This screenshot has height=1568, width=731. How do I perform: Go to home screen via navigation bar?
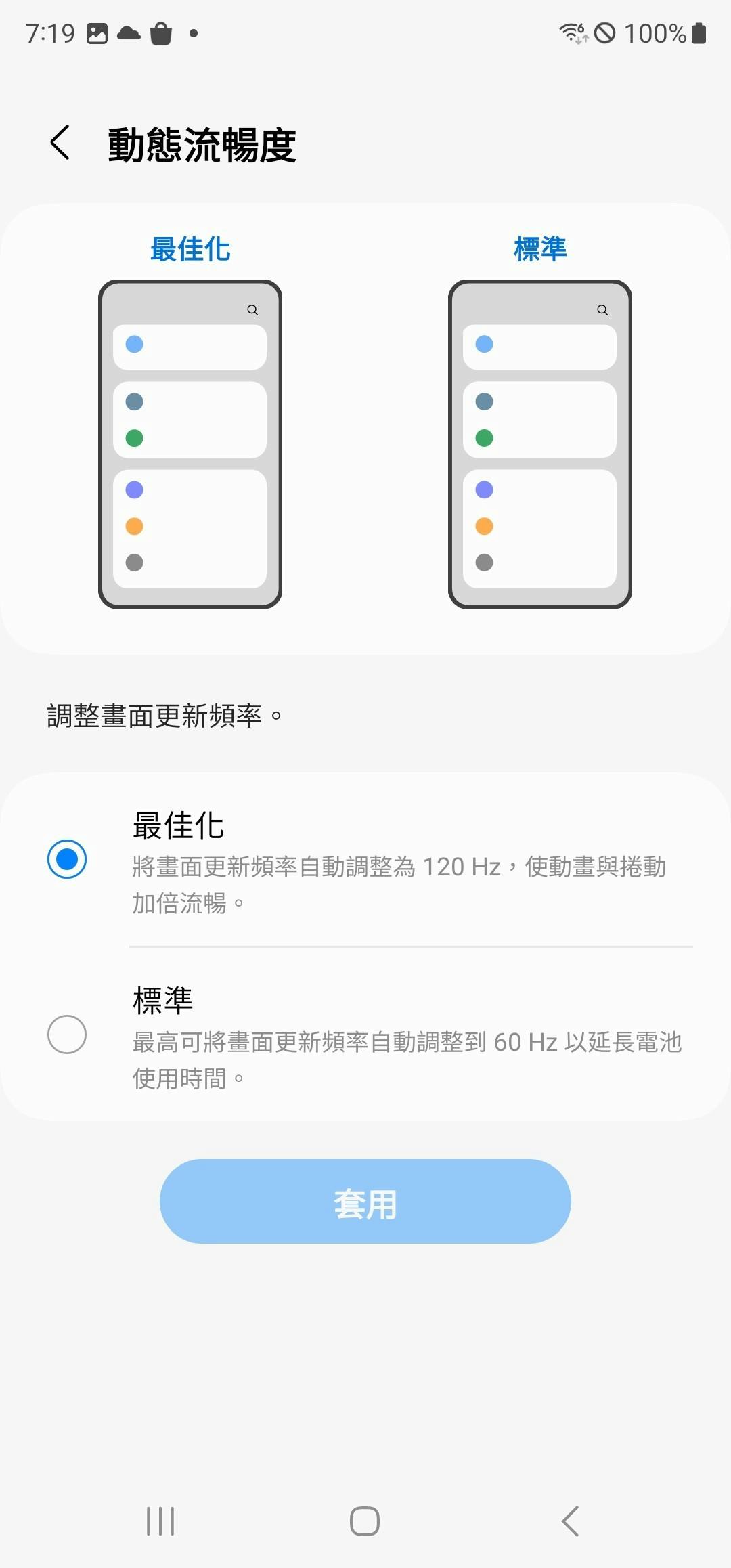click(365, 1521)
